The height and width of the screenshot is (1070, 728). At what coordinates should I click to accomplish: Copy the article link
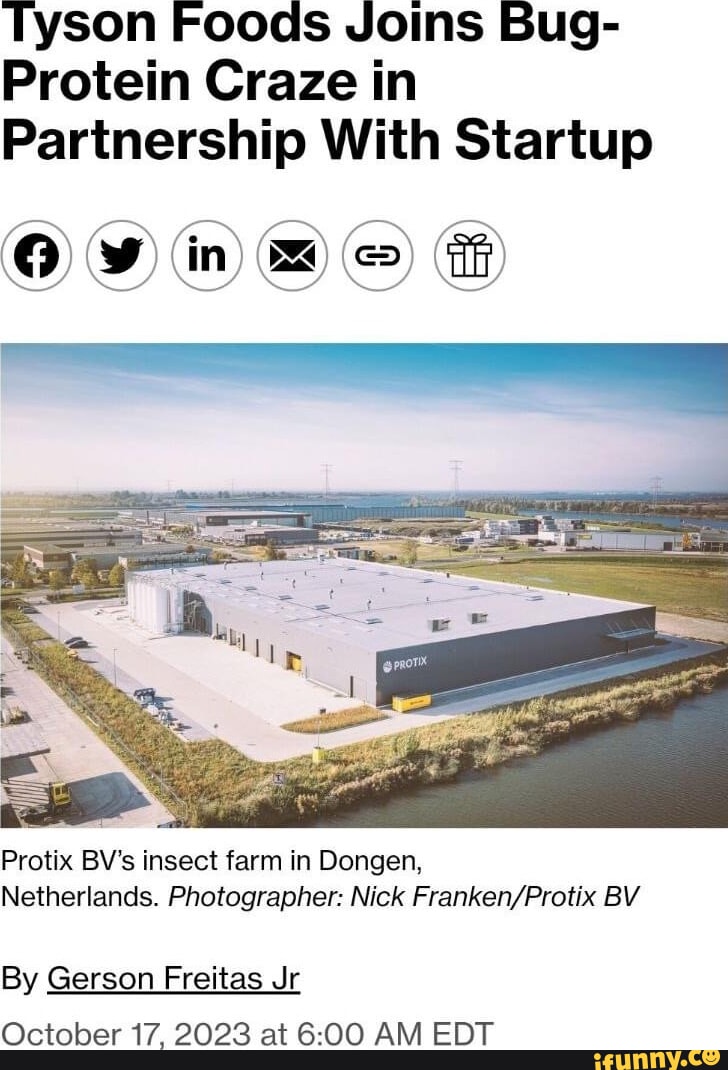tap(377, 256)
